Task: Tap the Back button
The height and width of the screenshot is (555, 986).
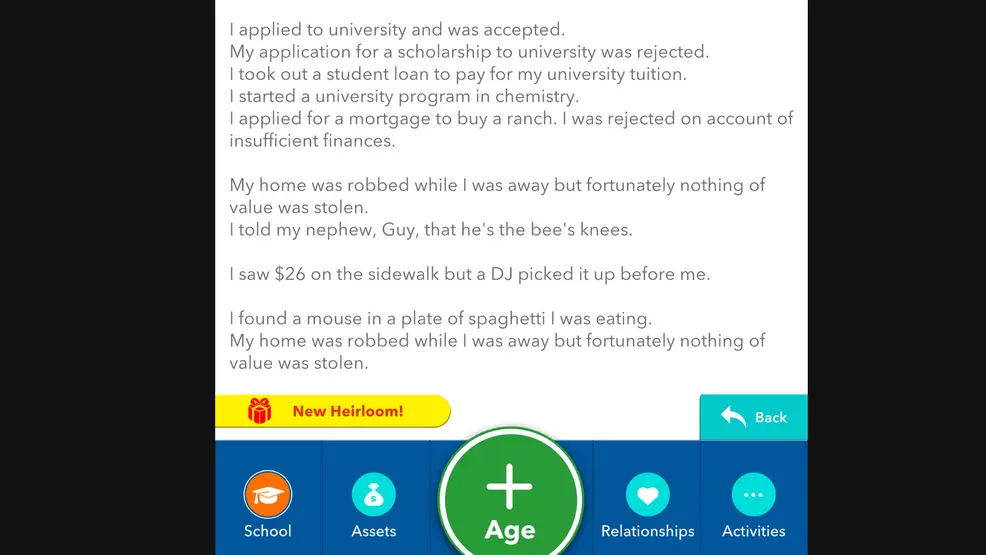Action: tap(754, 417)
